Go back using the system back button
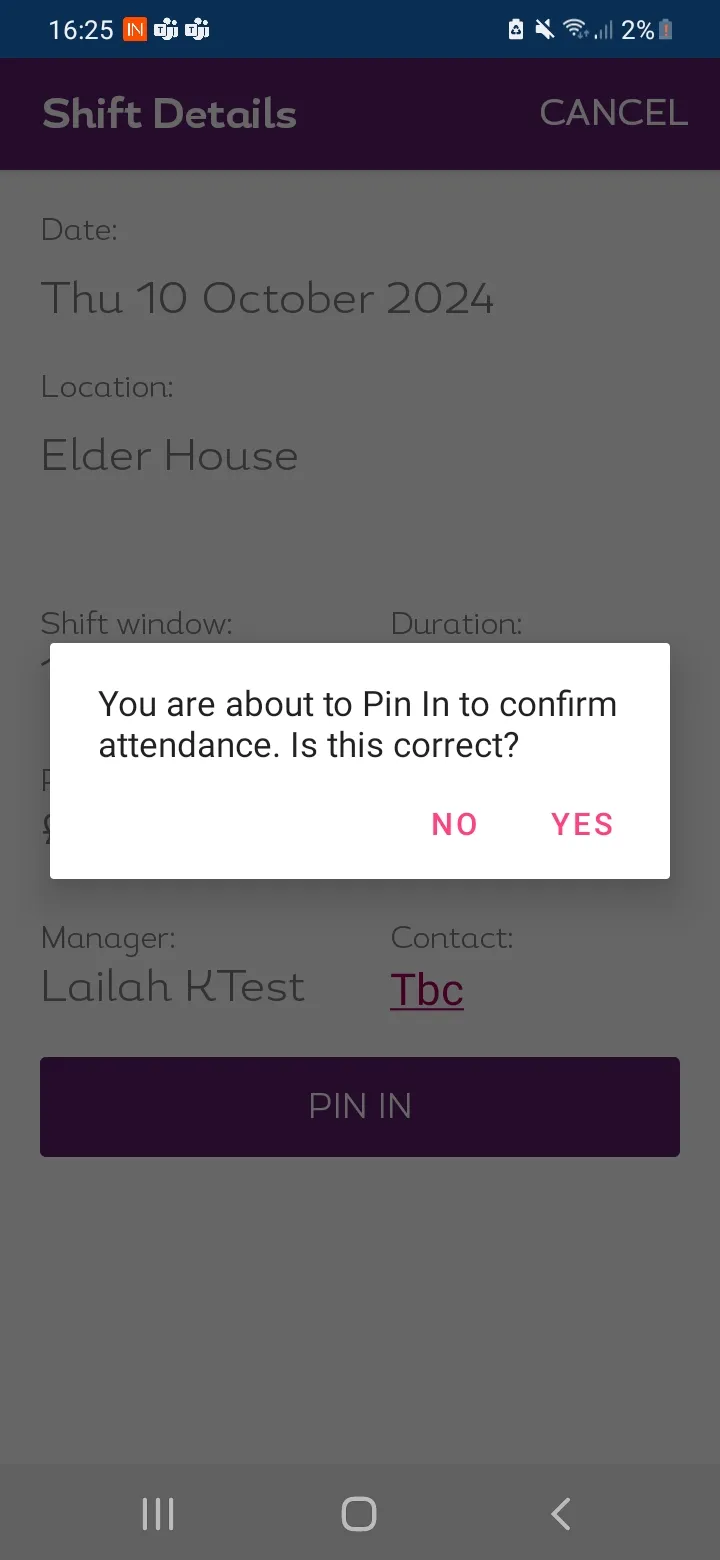 pos(561,1514)
